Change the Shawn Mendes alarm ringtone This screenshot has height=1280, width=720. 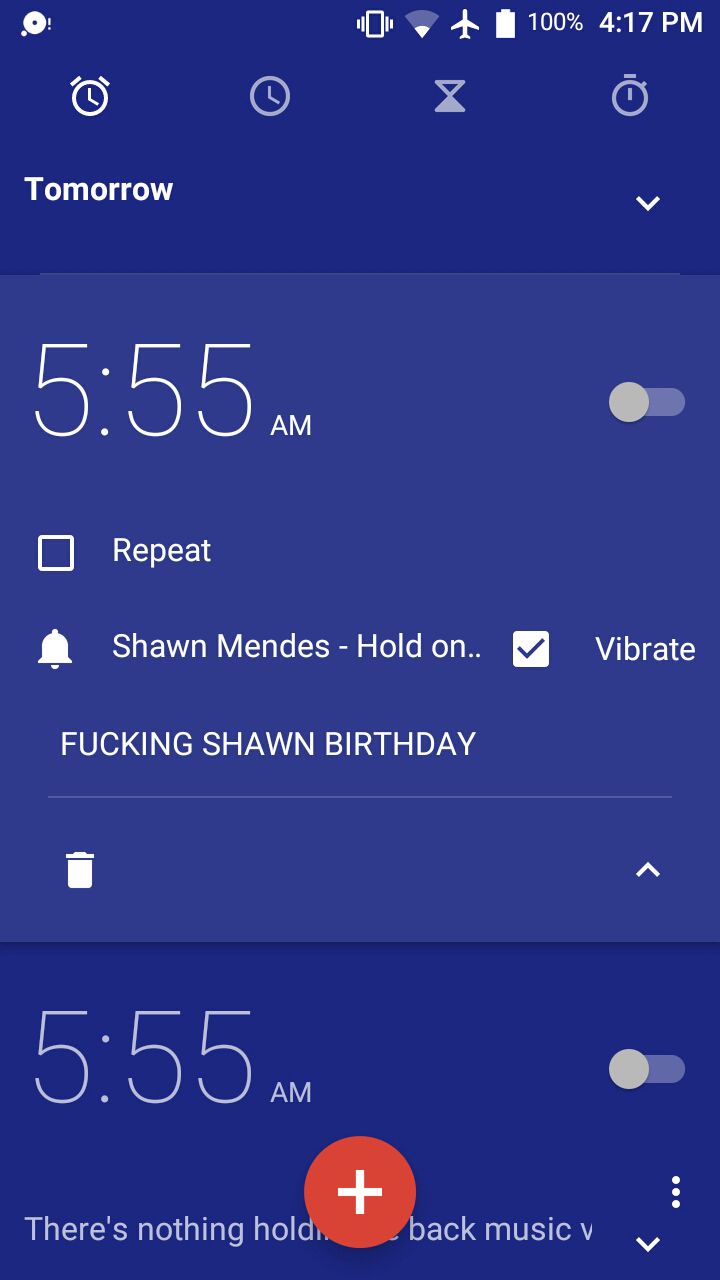click(x=296, y=647)
